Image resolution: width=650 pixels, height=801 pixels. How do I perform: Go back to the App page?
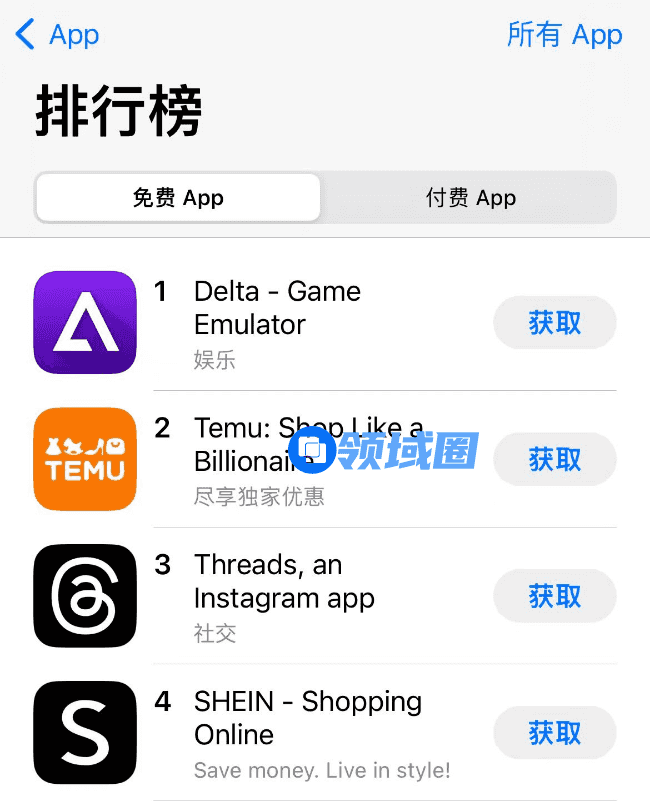(58, 36)
